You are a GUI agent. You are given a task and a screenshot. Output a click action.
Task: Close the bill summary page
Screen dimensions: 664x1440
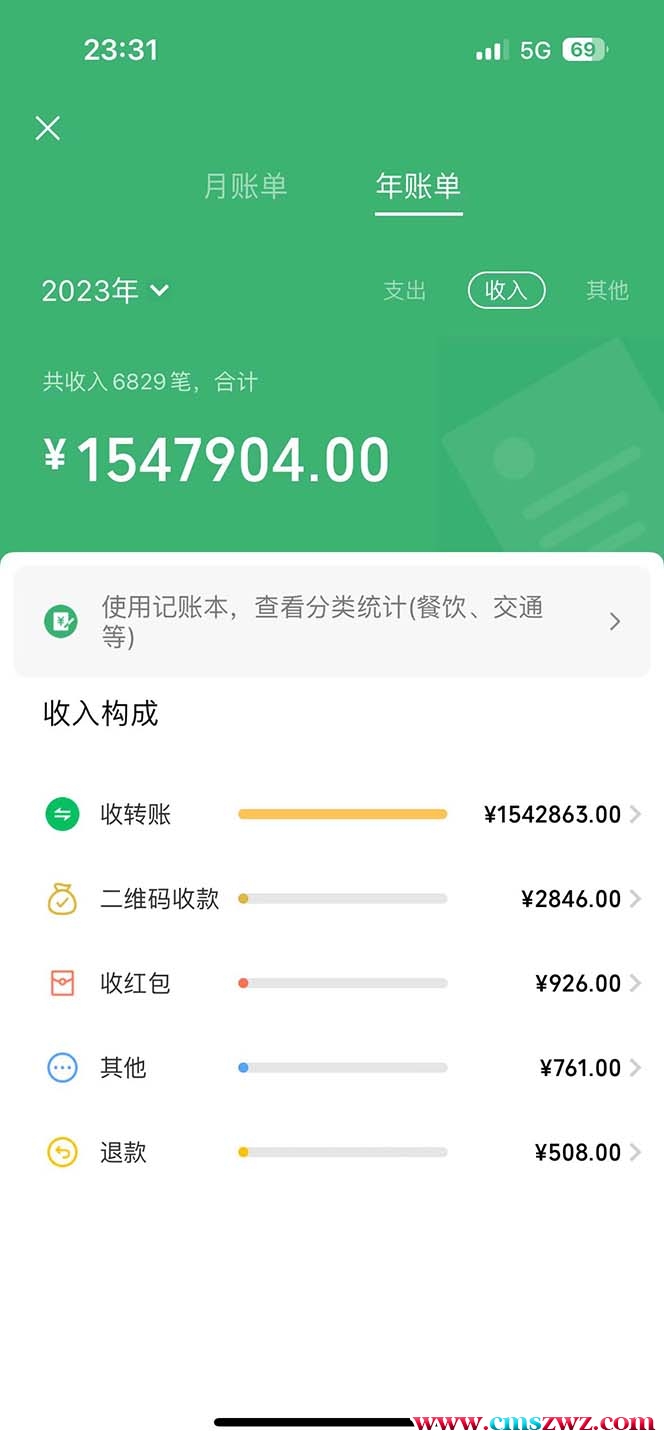[47, 128]
